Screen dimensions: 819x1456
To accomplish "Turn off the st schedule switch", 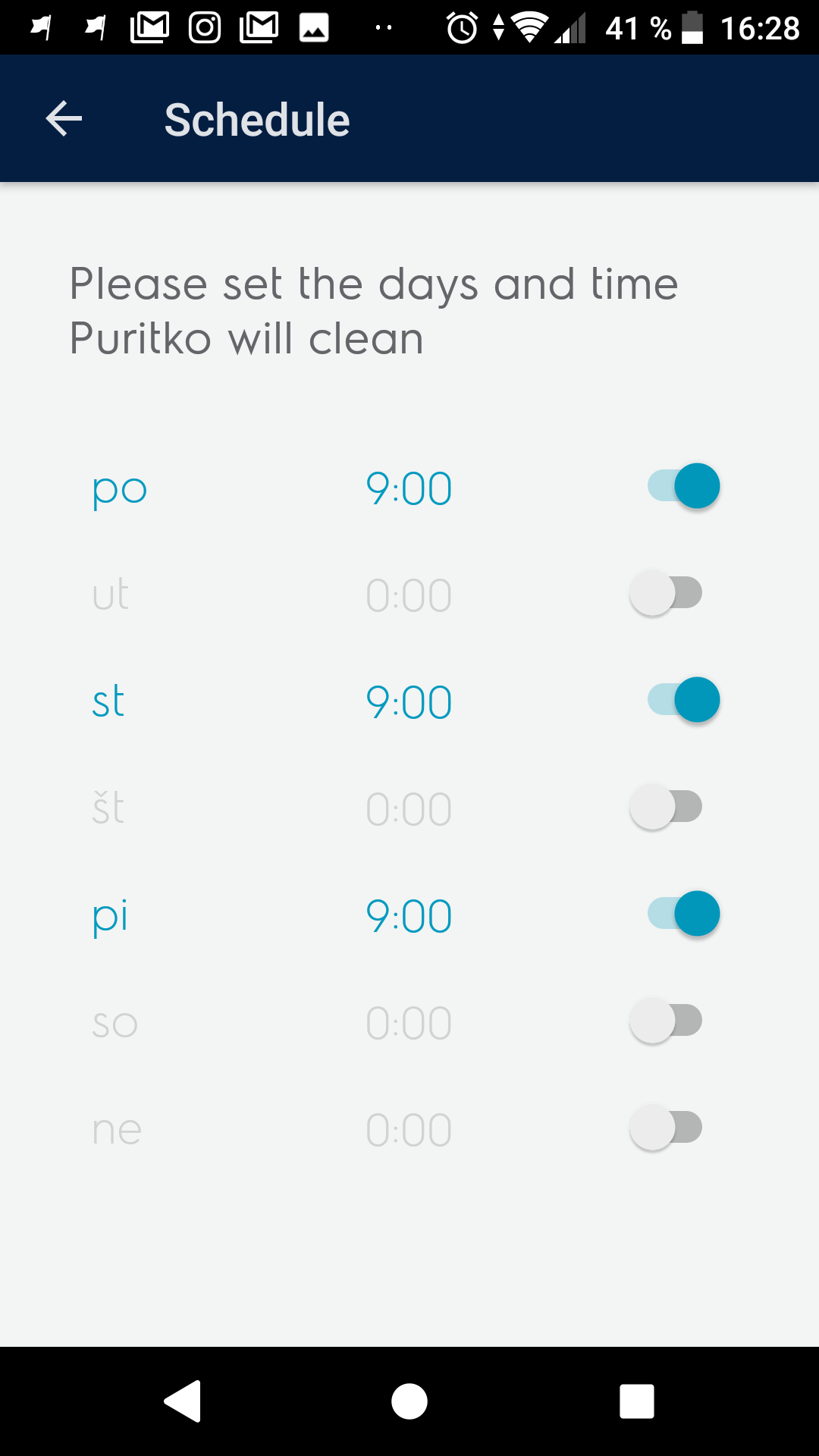I will 683,700.
